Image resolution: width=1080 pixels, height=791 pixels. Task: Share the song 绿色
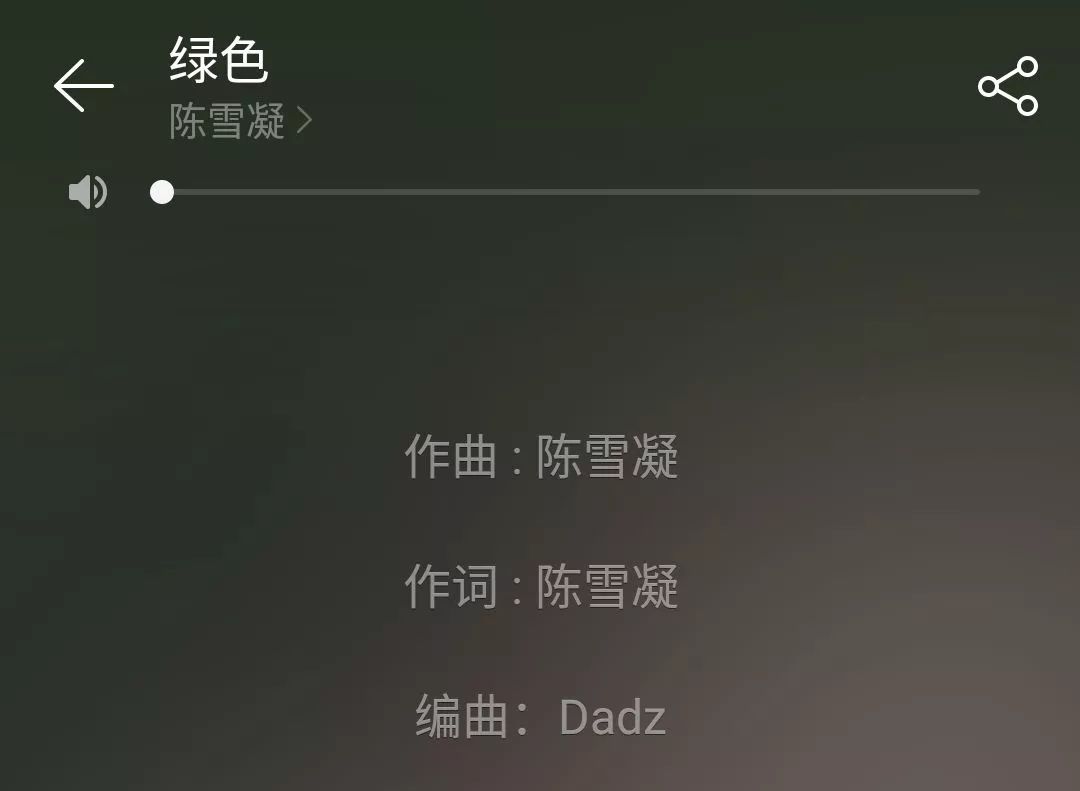point(1008,86)
